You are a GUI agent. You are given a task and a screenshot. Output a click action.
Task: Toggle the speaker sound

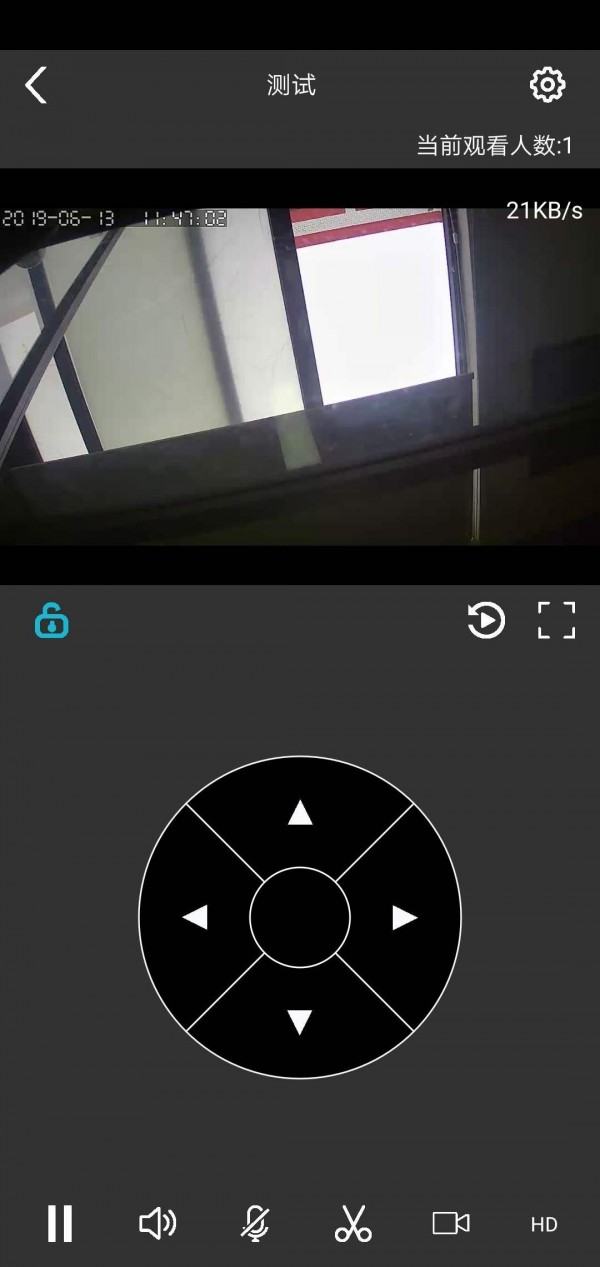(x=157, y=1223)
